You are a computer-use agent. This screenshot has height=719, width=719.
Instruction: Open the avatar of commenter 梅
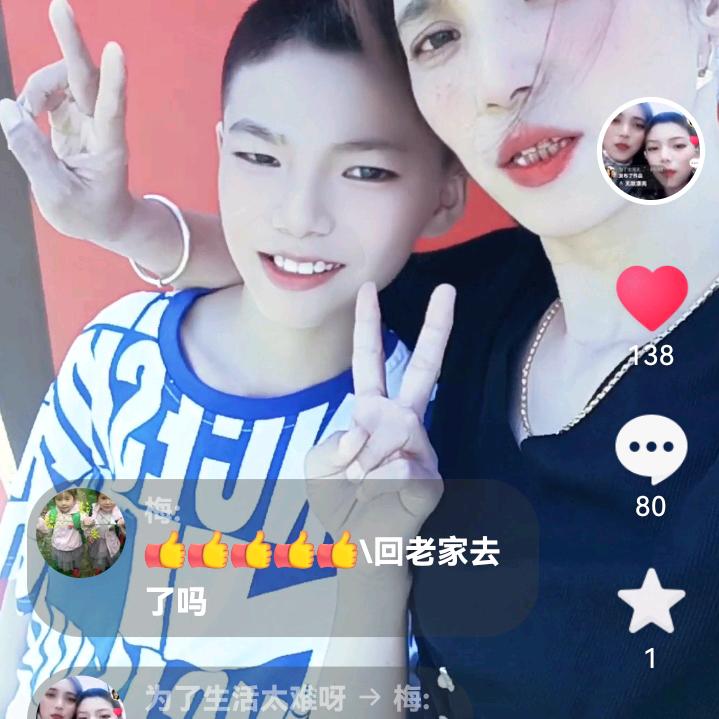click(x=81, y=534)
